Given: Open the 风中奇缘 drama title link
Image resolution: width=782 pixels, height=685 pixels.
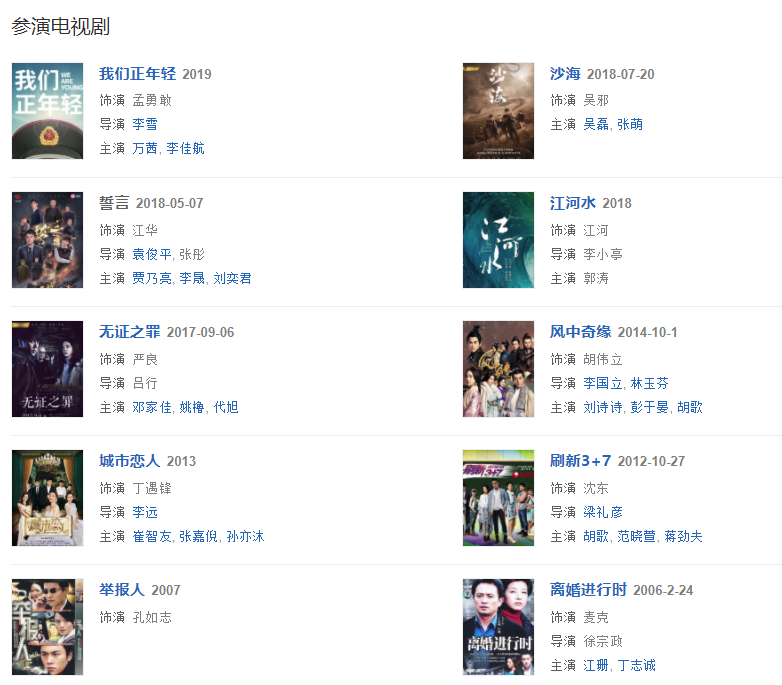Looking at the screenshot, I should [580, 332].
